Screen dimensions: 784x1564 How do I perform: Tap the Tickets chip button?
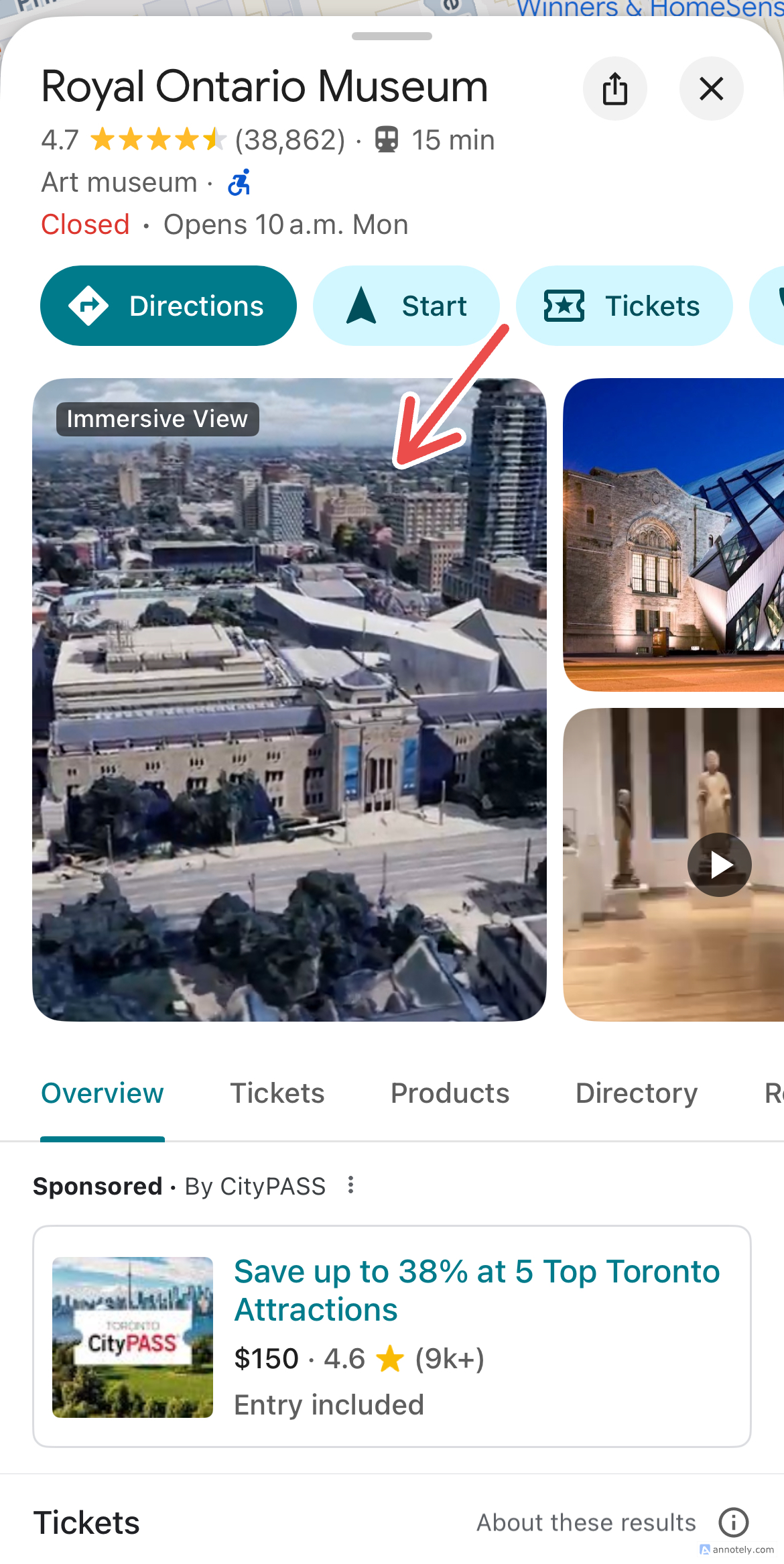(x=623, y=306)
